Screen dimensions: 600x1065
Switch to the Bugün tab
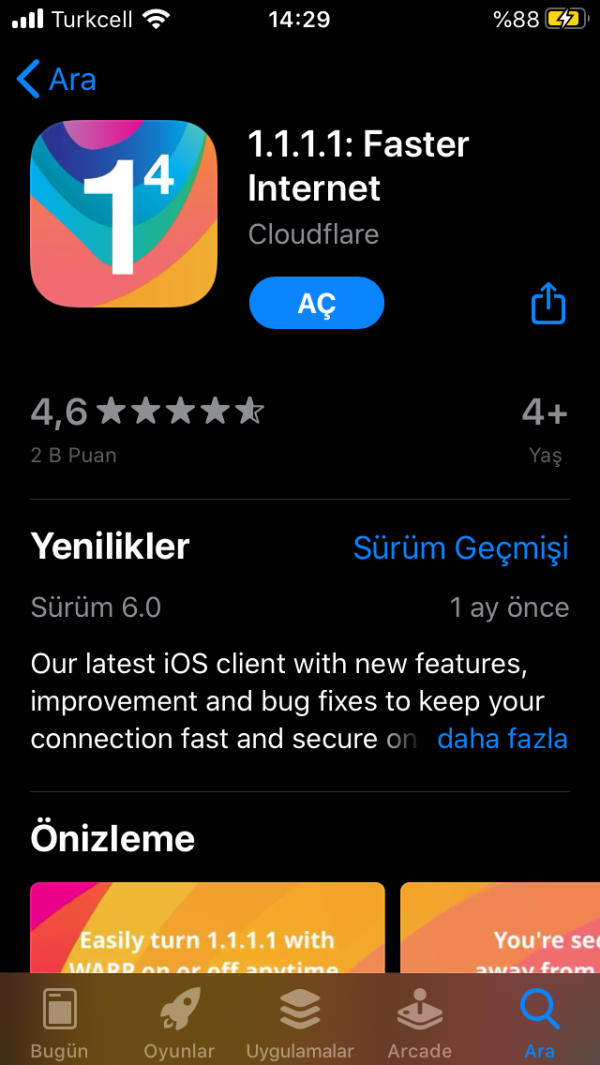click(60, 1023)
